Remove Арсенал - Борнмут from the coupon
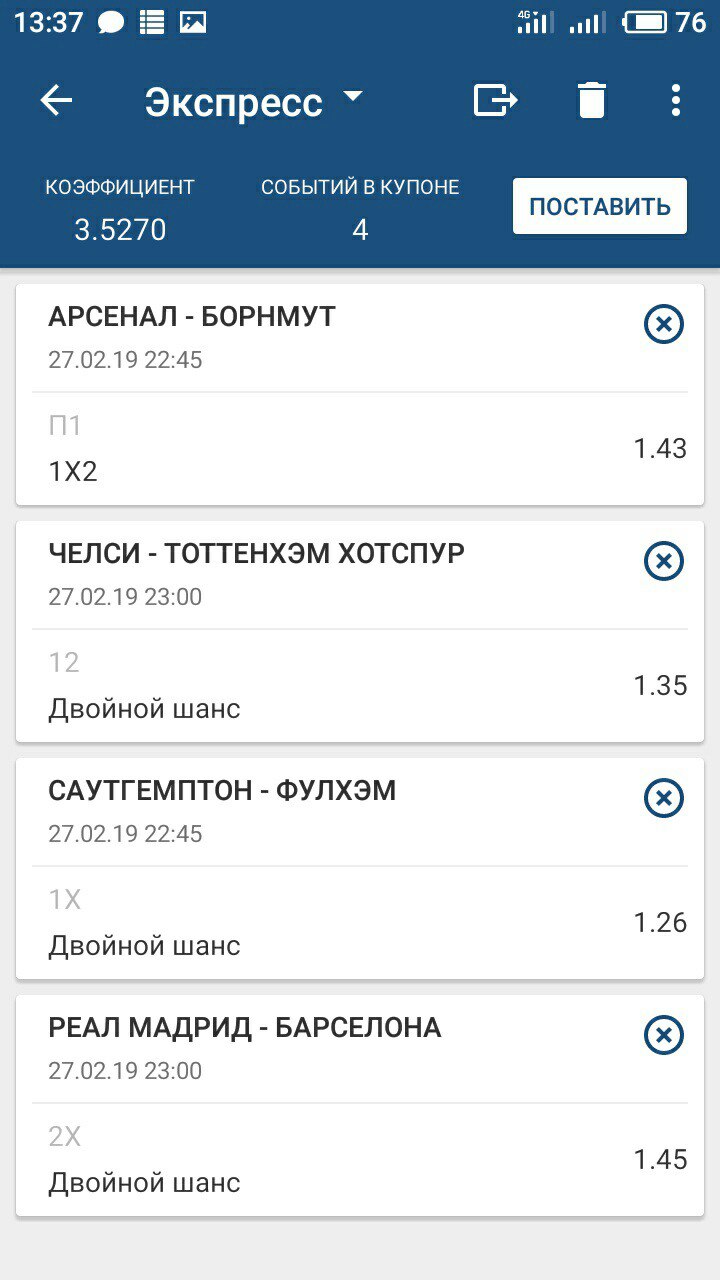Screen dimensions: 720x1280 click(663, 324)
